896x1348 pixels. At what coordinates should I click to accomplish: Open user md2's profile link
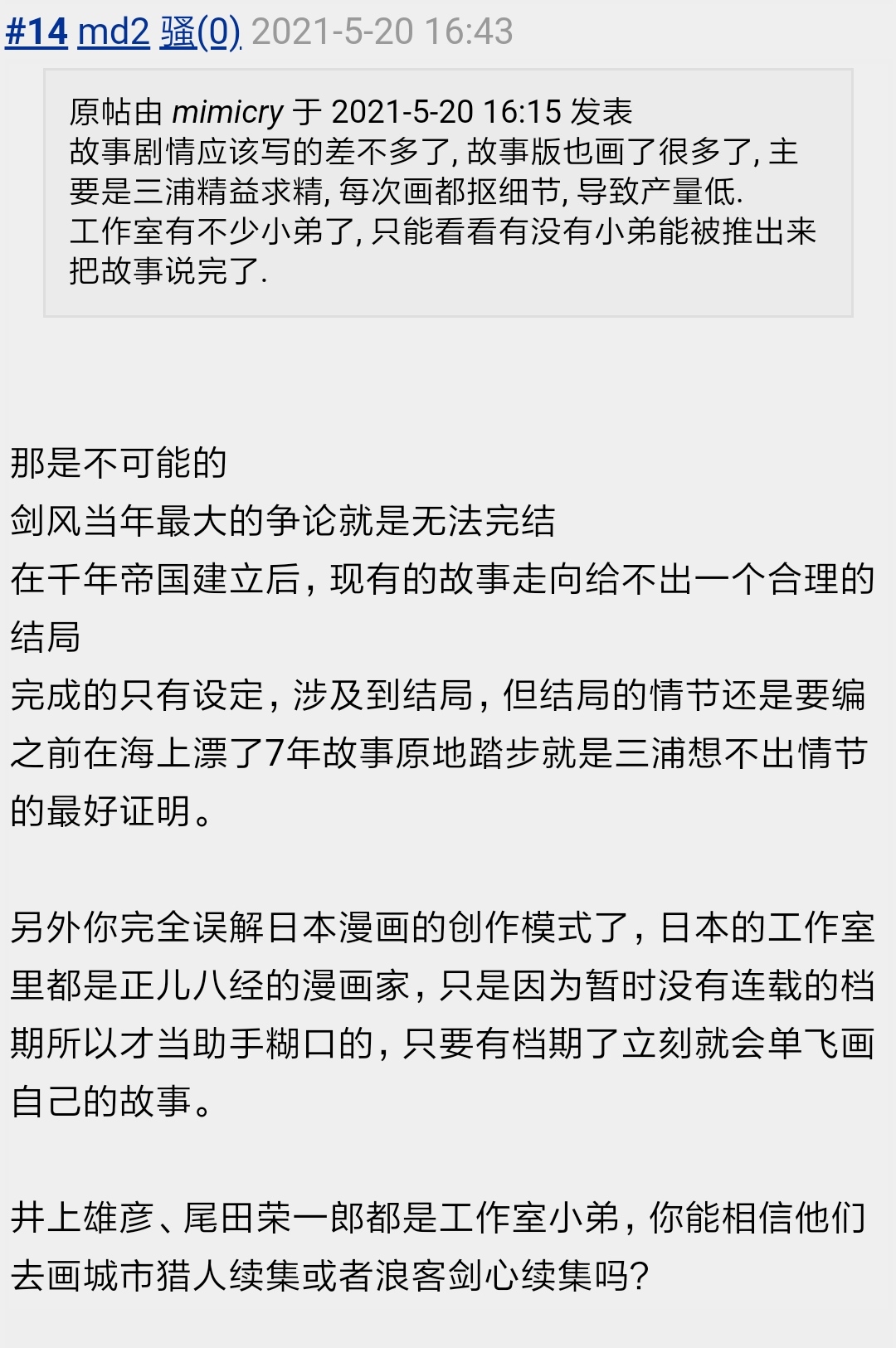point(114,32)
